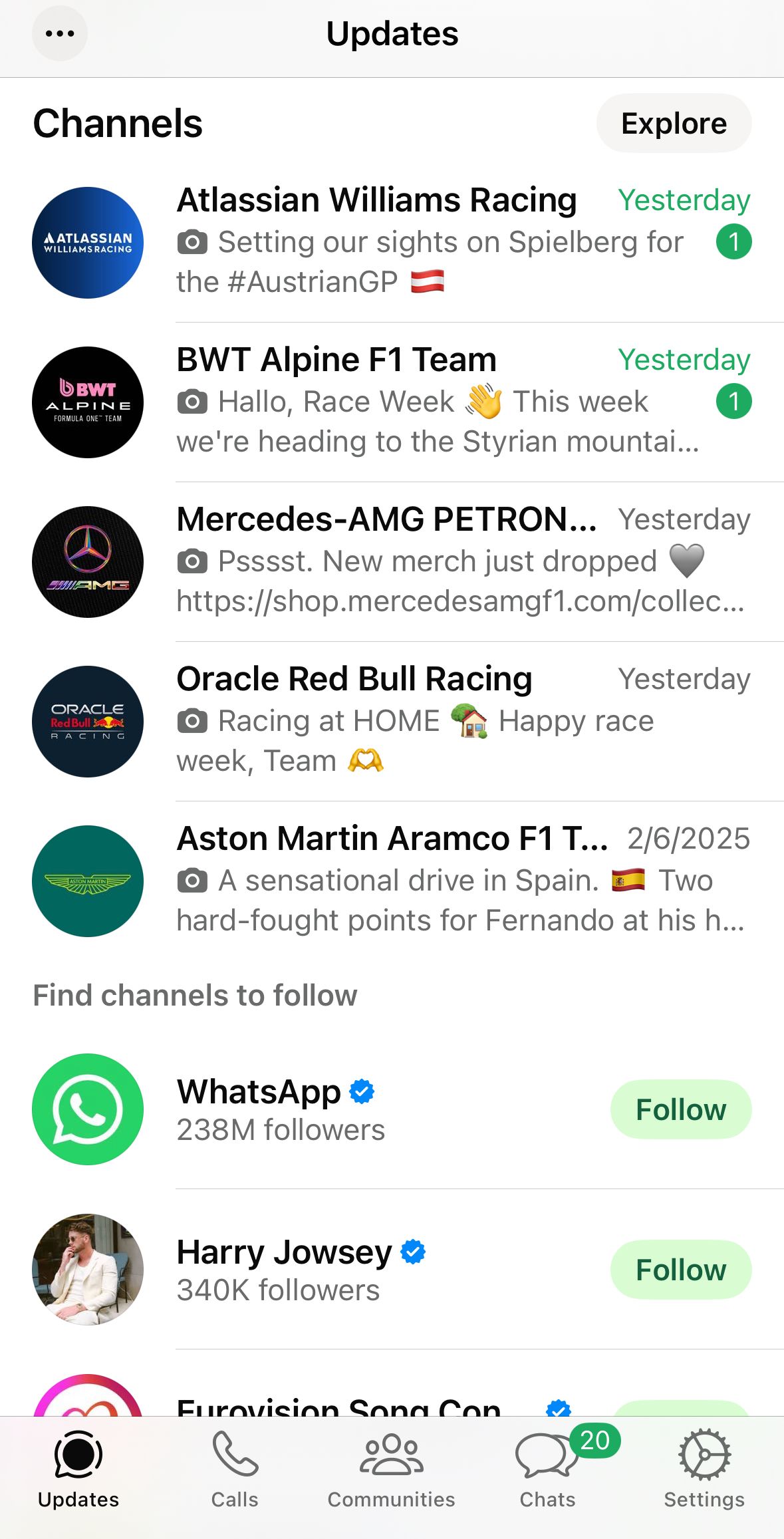784x1539 pixels.
Task: Open the Settings tab
Action: (x=704, y=1470)
